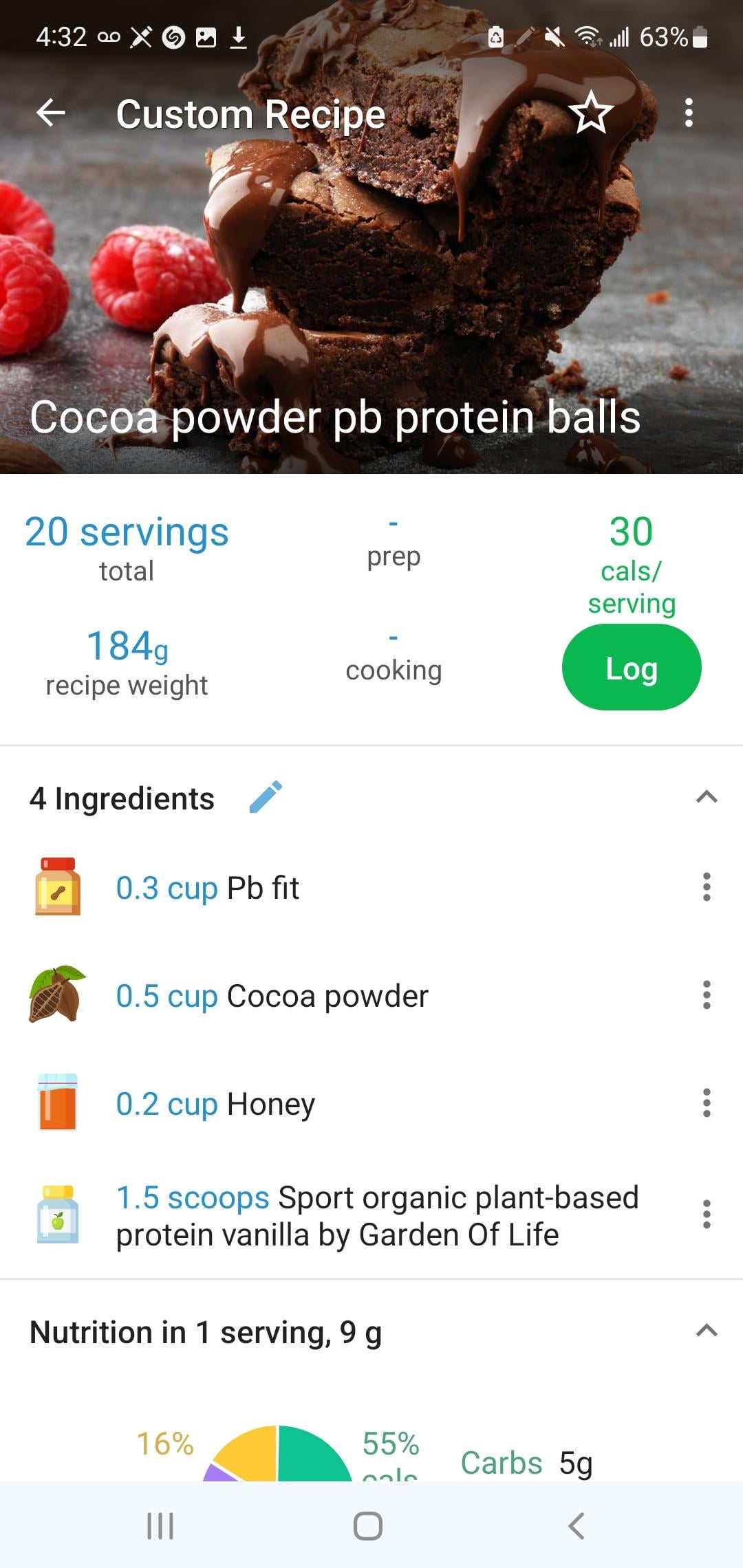Image resolution: width=743 pixels, height=1568 pixels.
Task: Set the prep time
Action: [394, 543]
